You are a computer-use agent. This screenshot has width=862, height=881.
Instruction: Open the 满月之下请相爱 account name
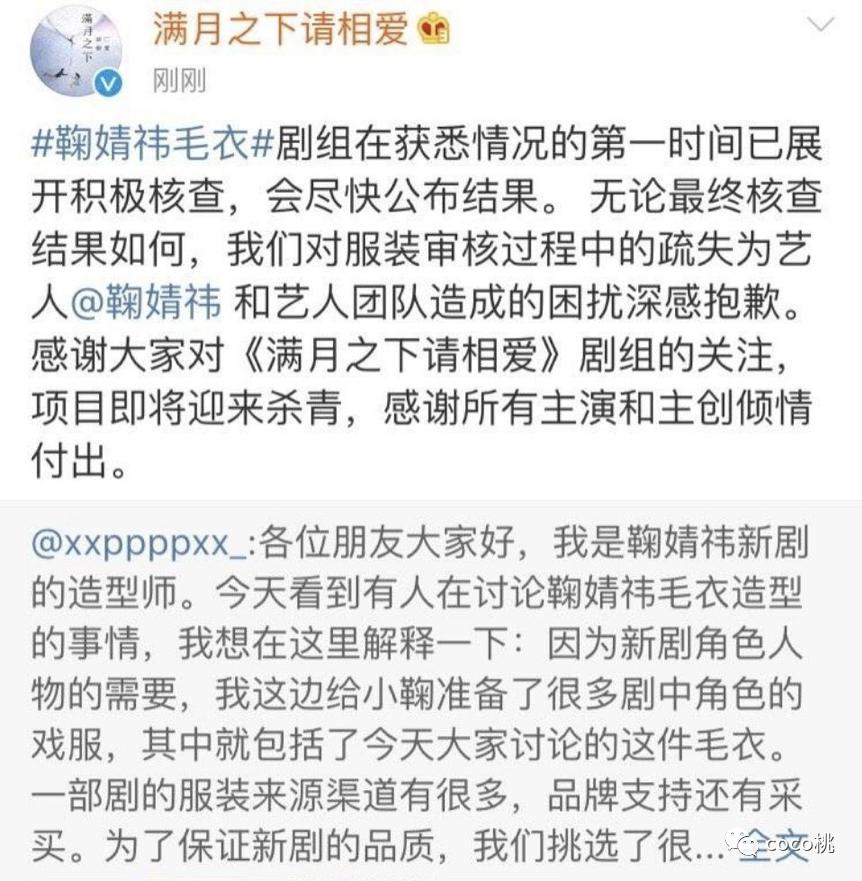[x=281, y=30]
